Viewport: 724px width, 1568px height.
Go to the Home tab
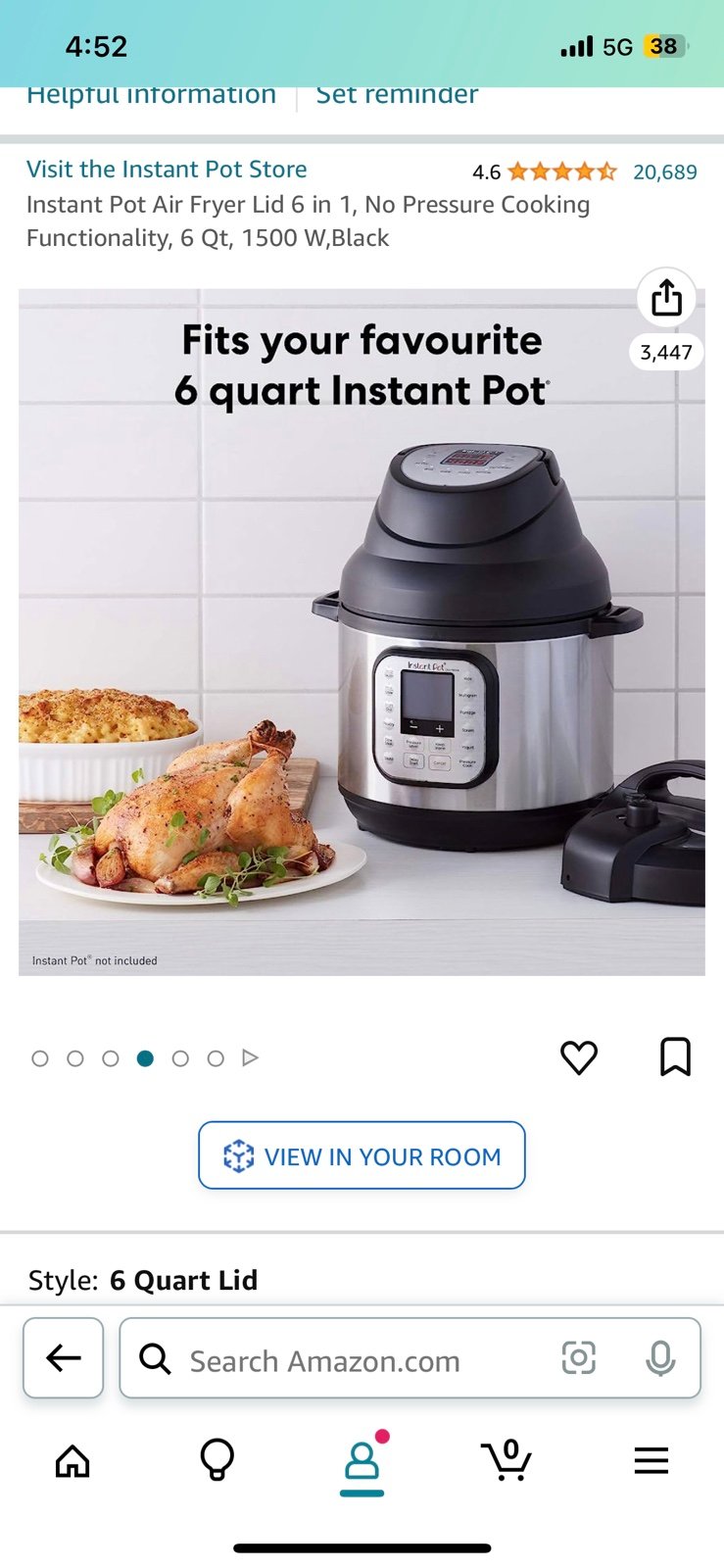72,1461
